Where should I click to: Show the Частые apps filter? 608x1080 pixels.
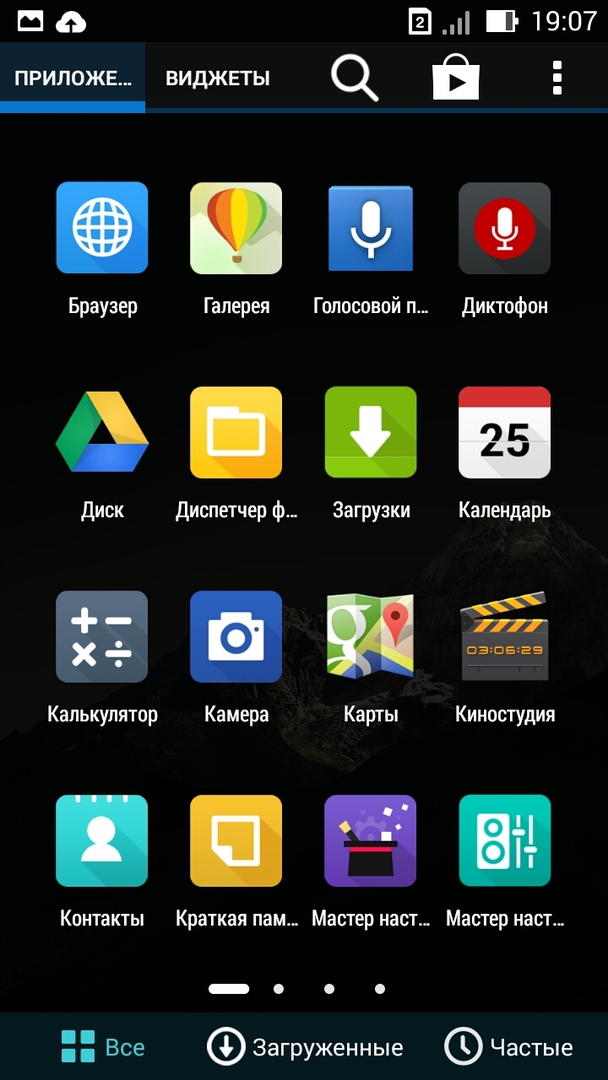(x=509, y=1047)
